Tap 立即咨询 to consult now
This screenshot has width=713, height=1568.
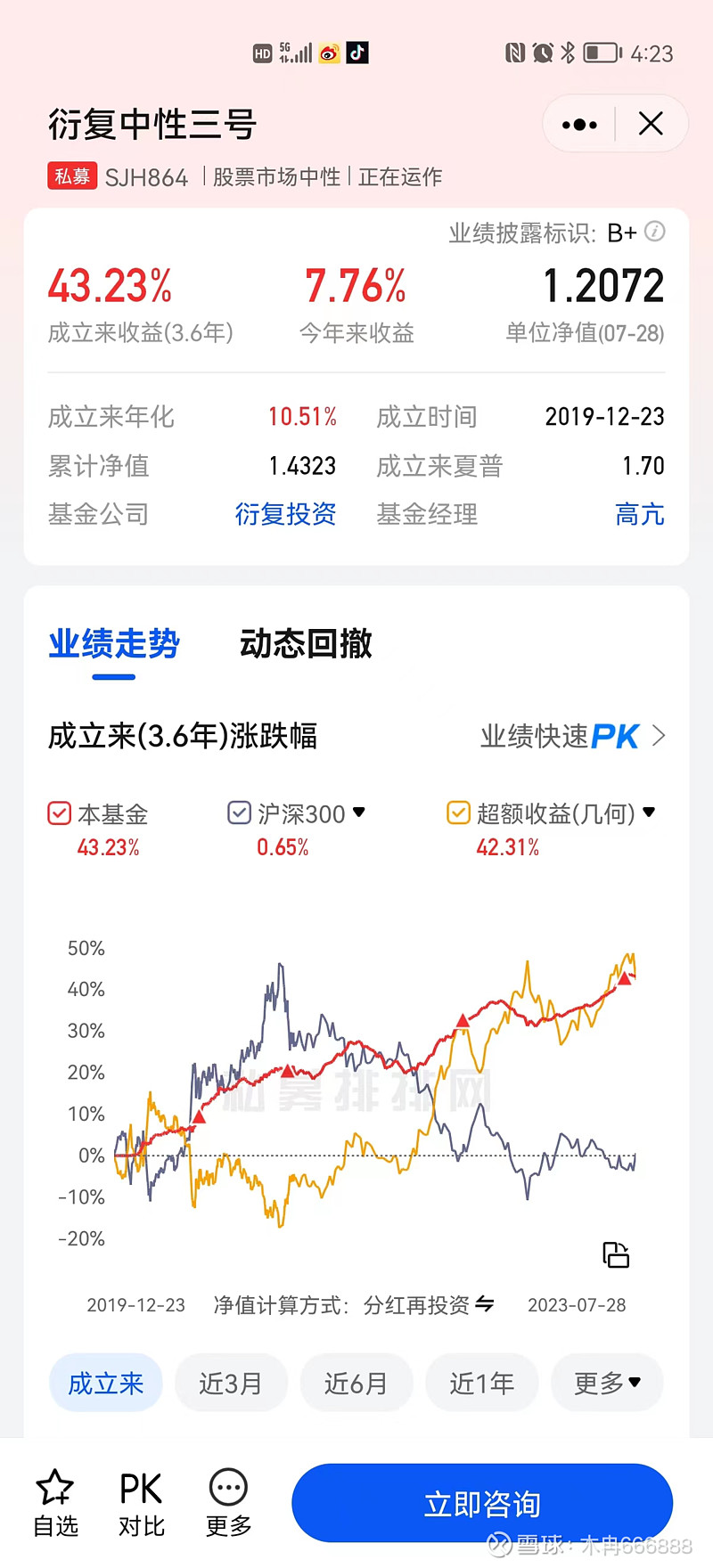(x=482, y=1503)
